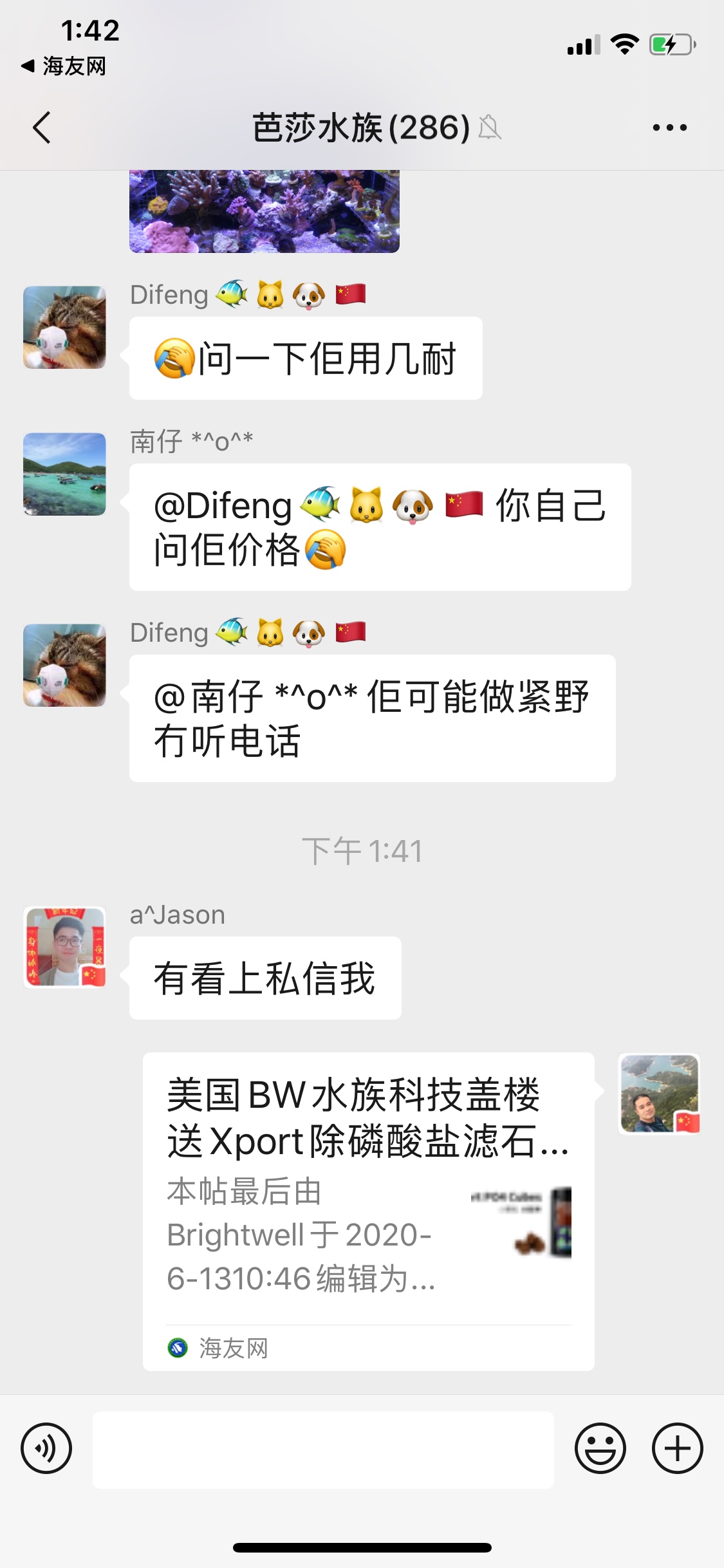
Task: Open the chat info overflow menu
Action: click(x=669, y=127)
